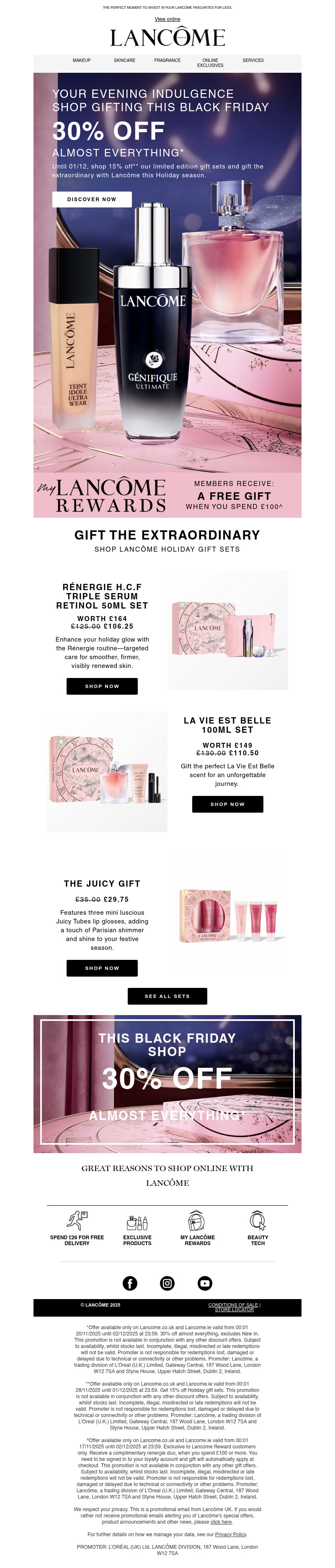
Task: Tap See All Sets
Action: tap(167, 996)
